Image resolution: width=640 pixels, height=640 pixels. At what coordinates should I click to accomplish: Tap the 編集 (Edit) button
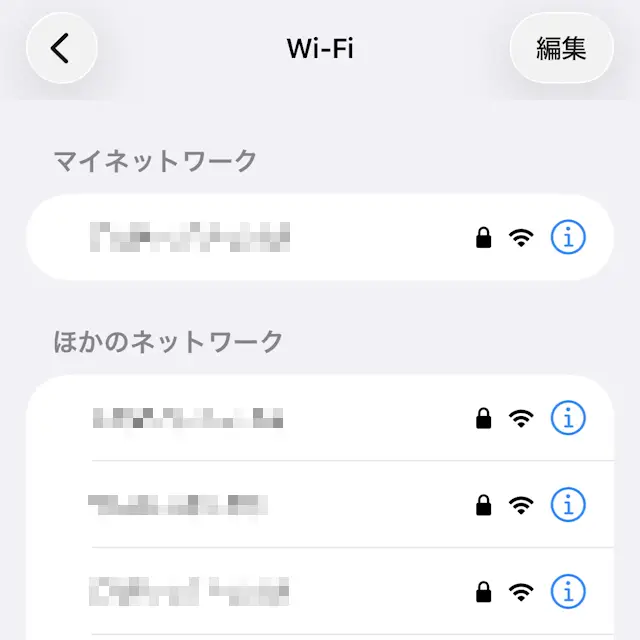pos(561,48)
